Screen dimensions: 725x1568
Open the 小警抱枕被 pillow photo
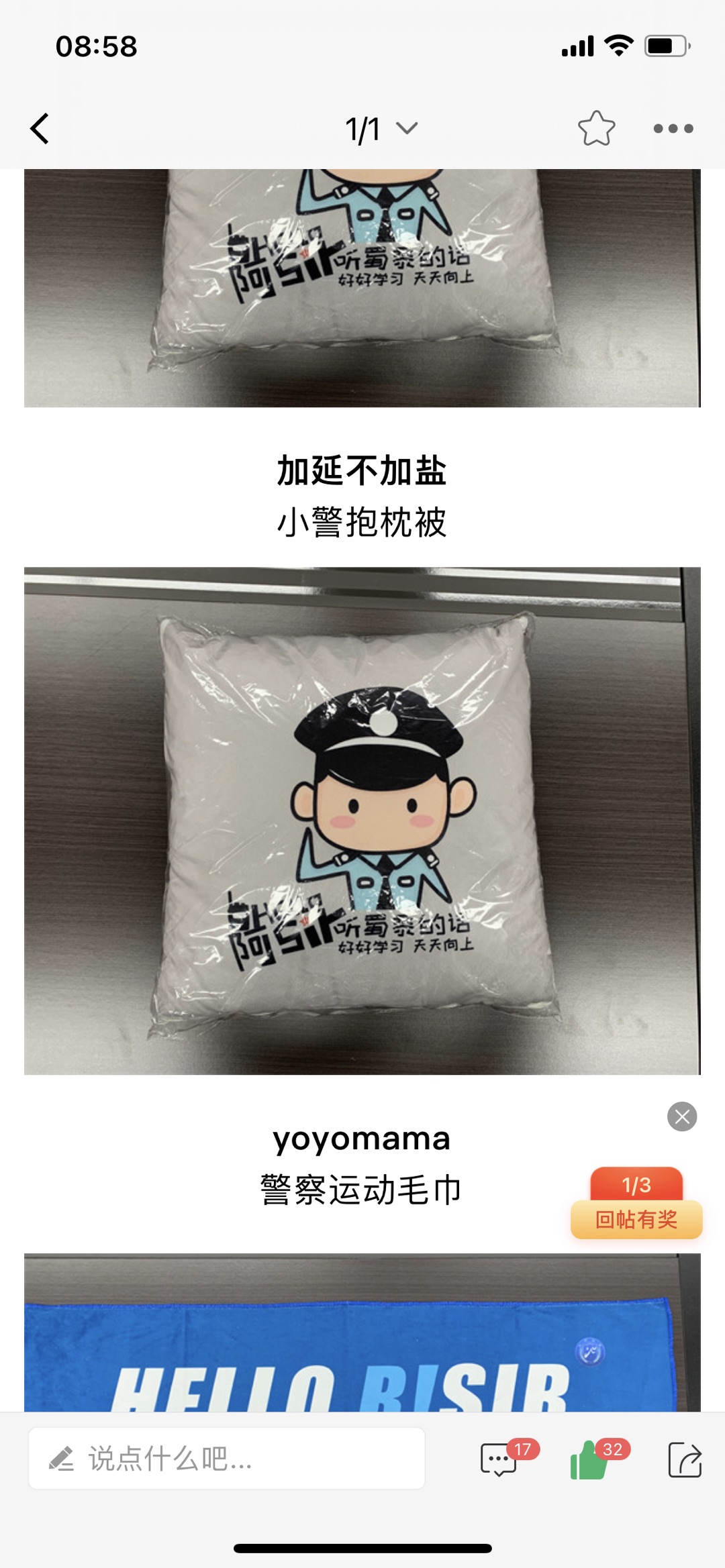pyautogui.click(x=362, y=820)
